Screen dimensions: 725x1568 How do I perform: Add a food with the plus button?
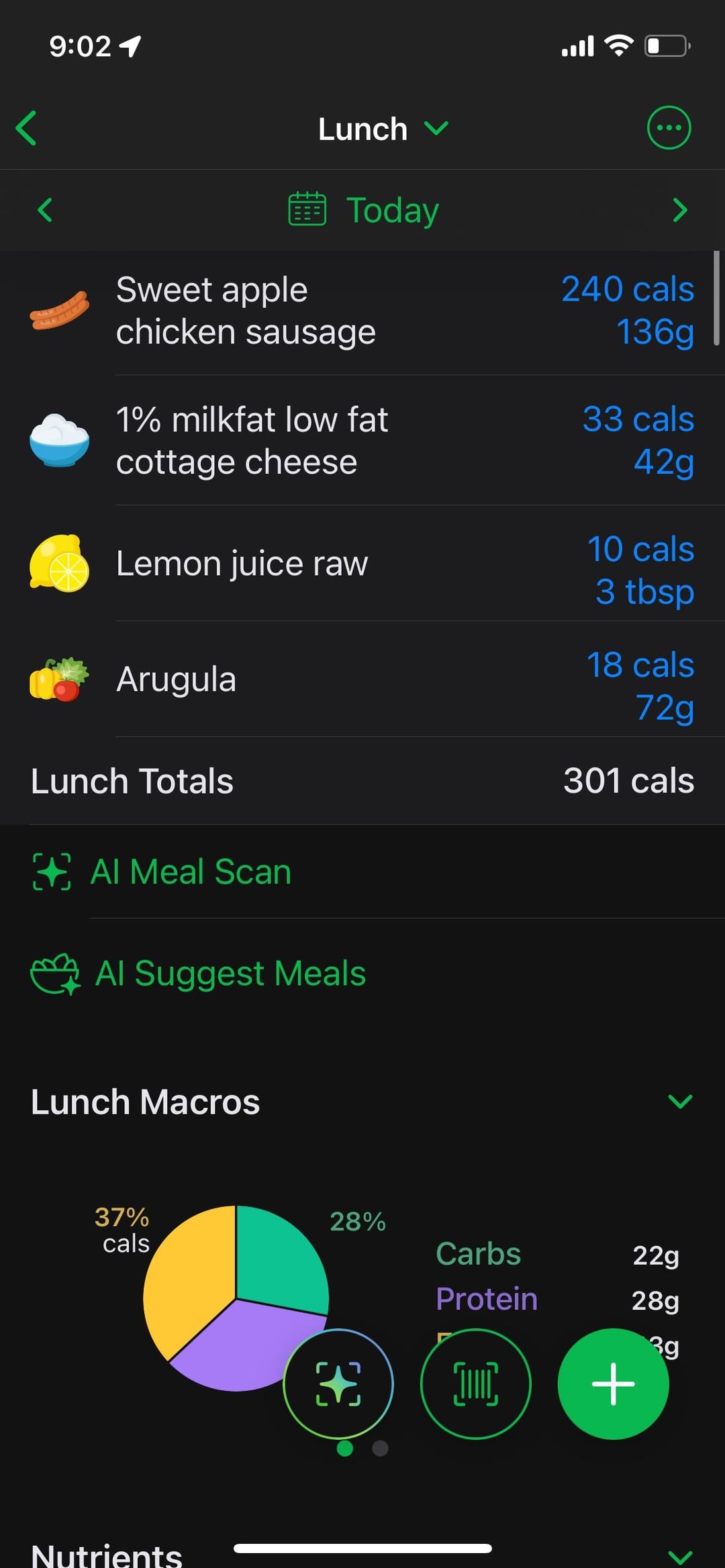click(x=613, y=1383)
